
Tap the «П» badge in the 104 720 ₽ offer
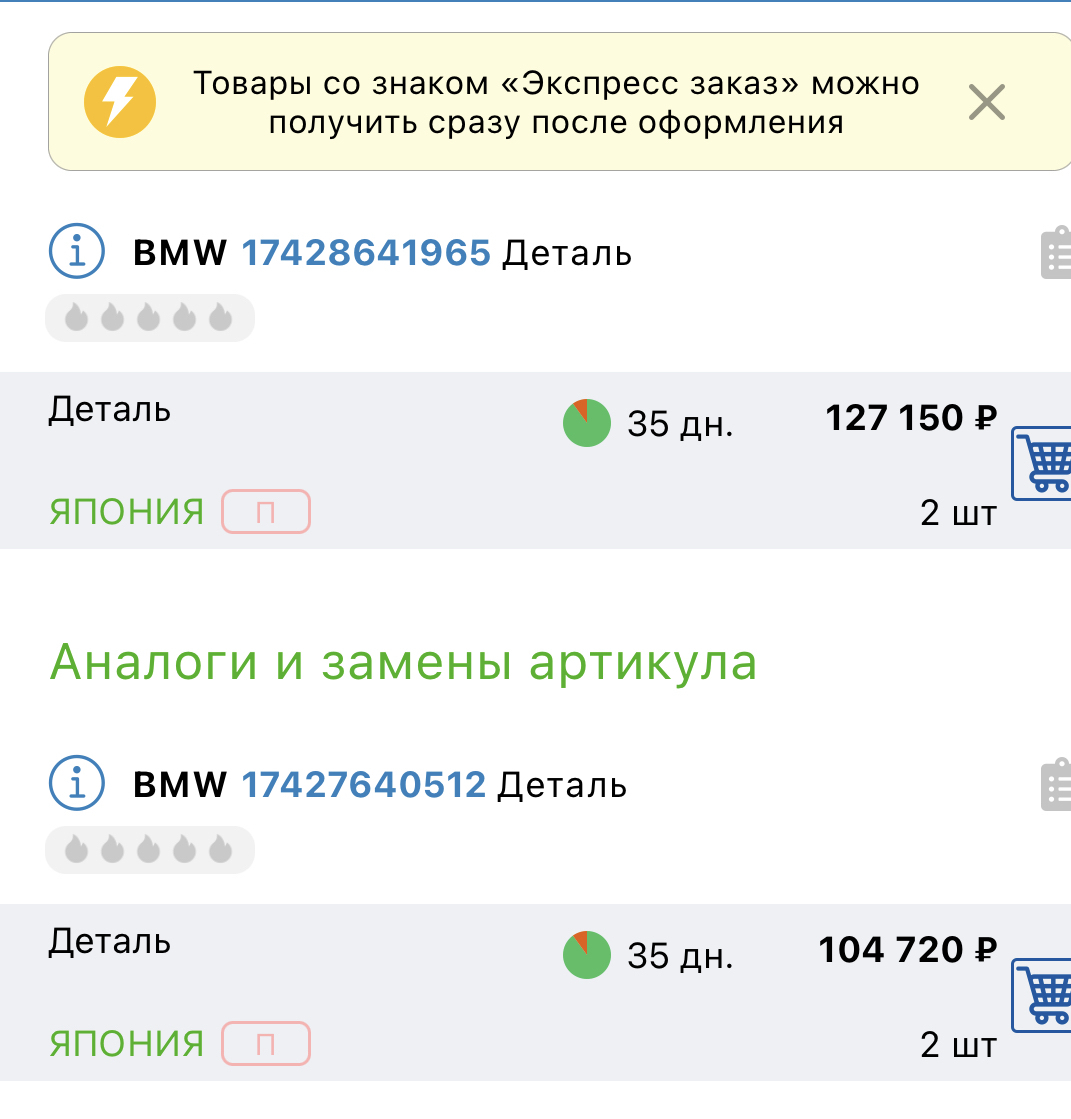pos(265,1044)
